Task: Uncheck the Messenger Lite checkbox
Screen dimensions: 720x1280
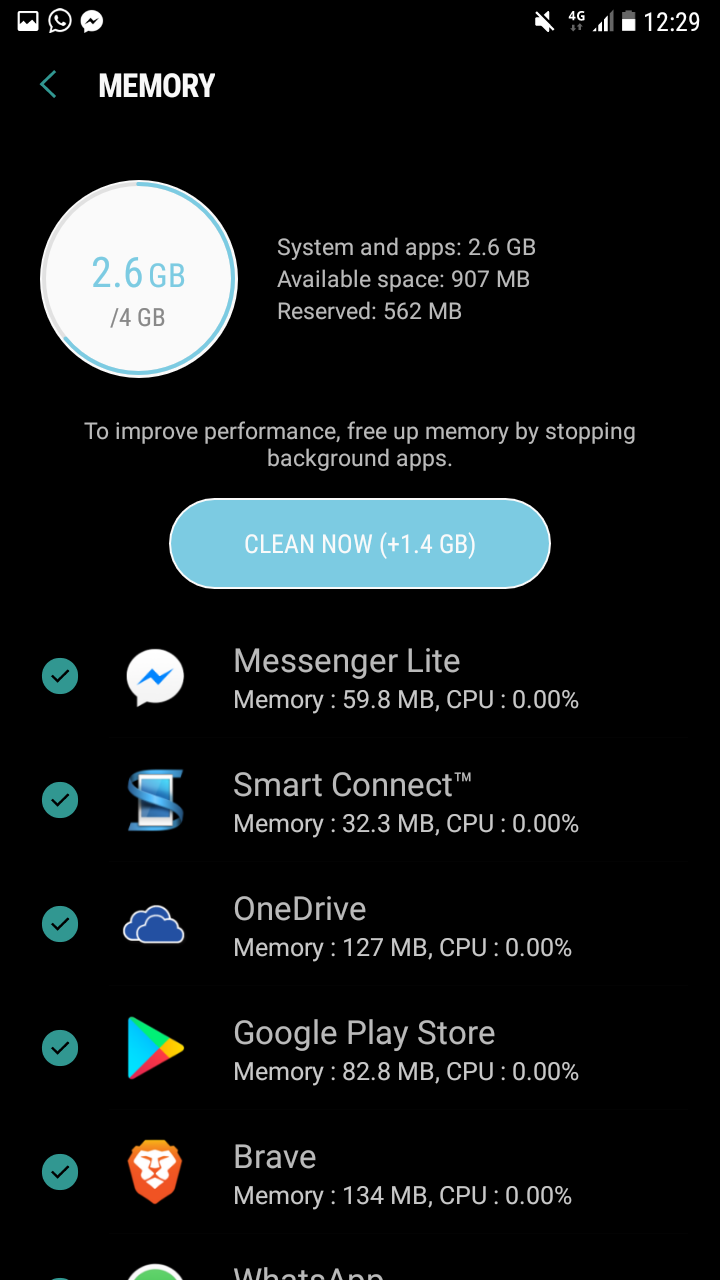Action: 60,676
